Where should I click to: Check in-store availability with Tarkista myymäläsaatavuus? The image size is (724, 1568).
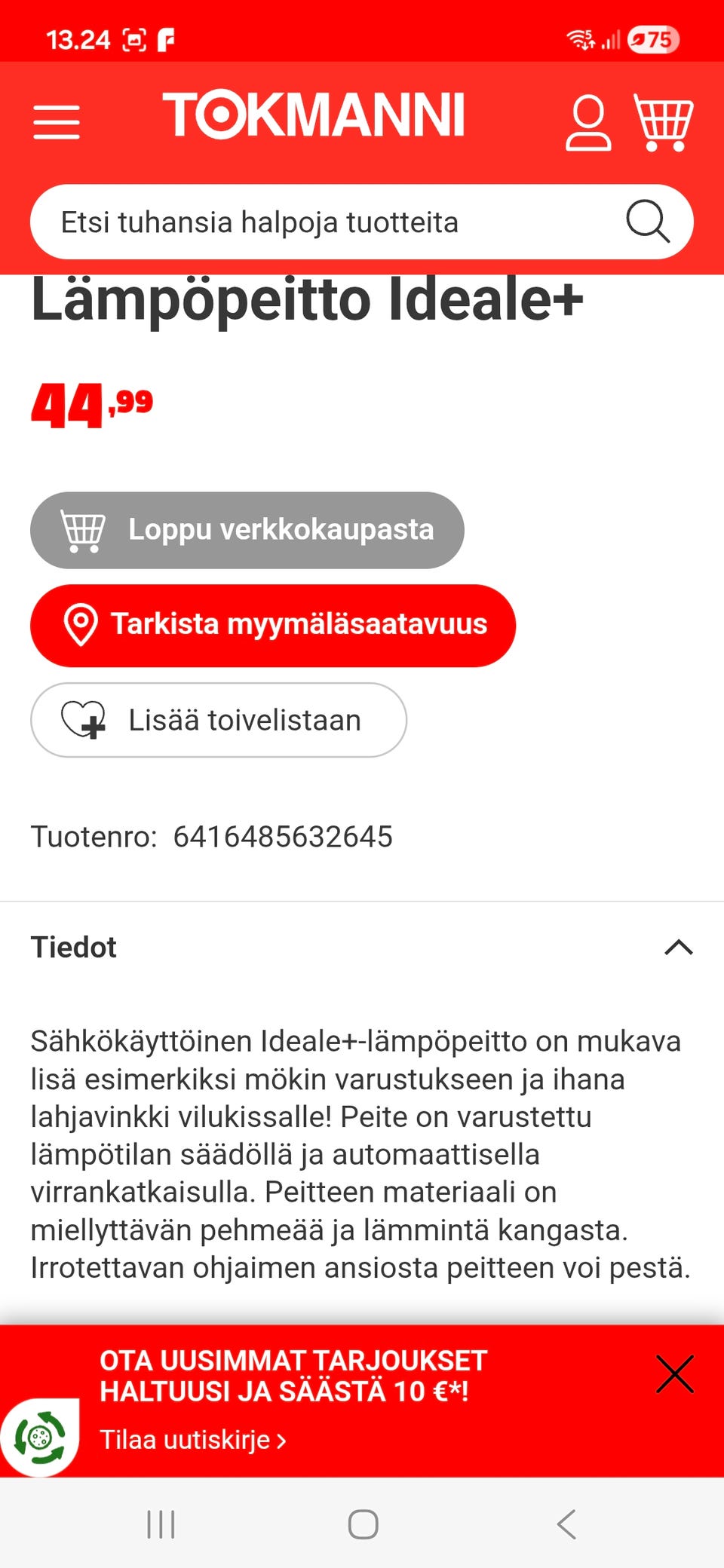(x=271, y=624)
